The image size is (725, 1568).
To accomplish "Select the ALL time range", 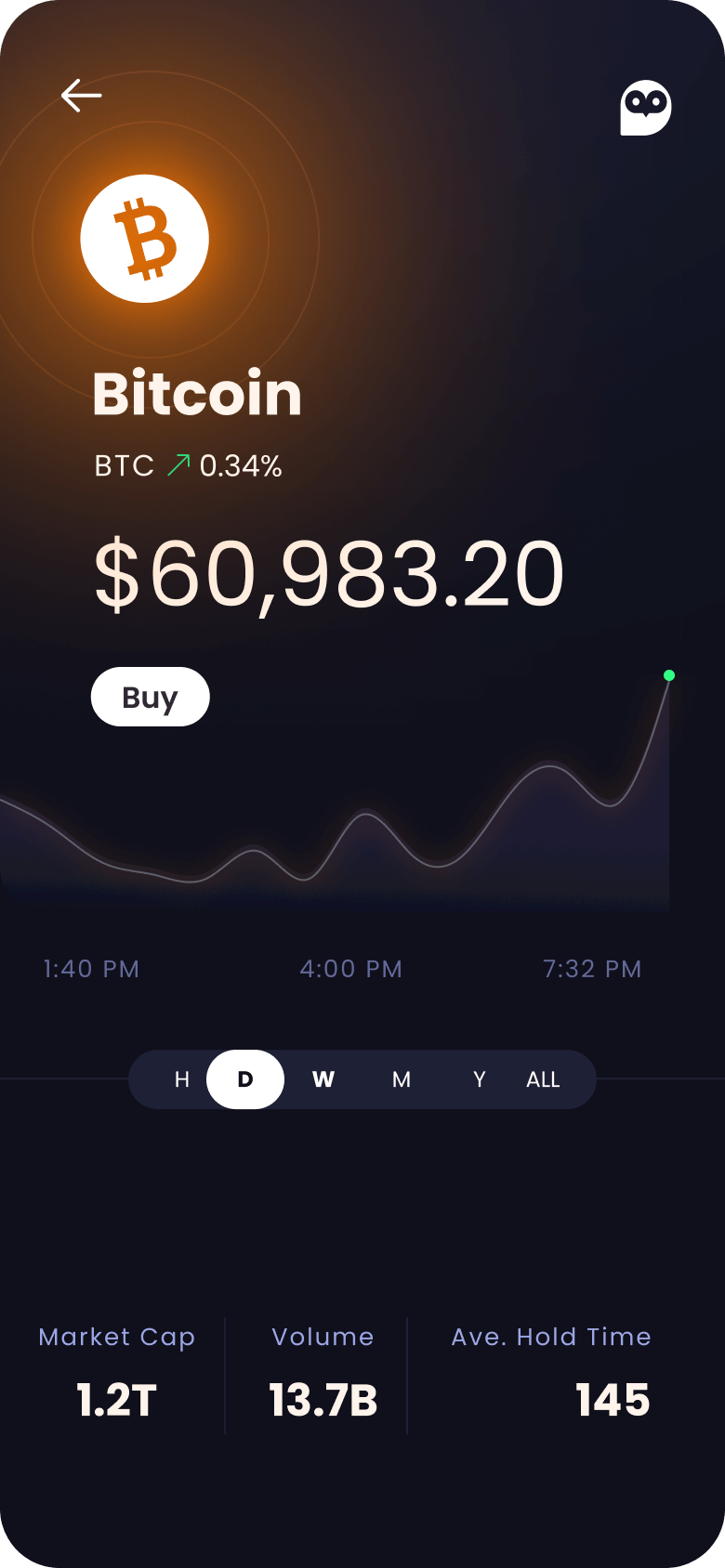I will [x=543, y=1079].
